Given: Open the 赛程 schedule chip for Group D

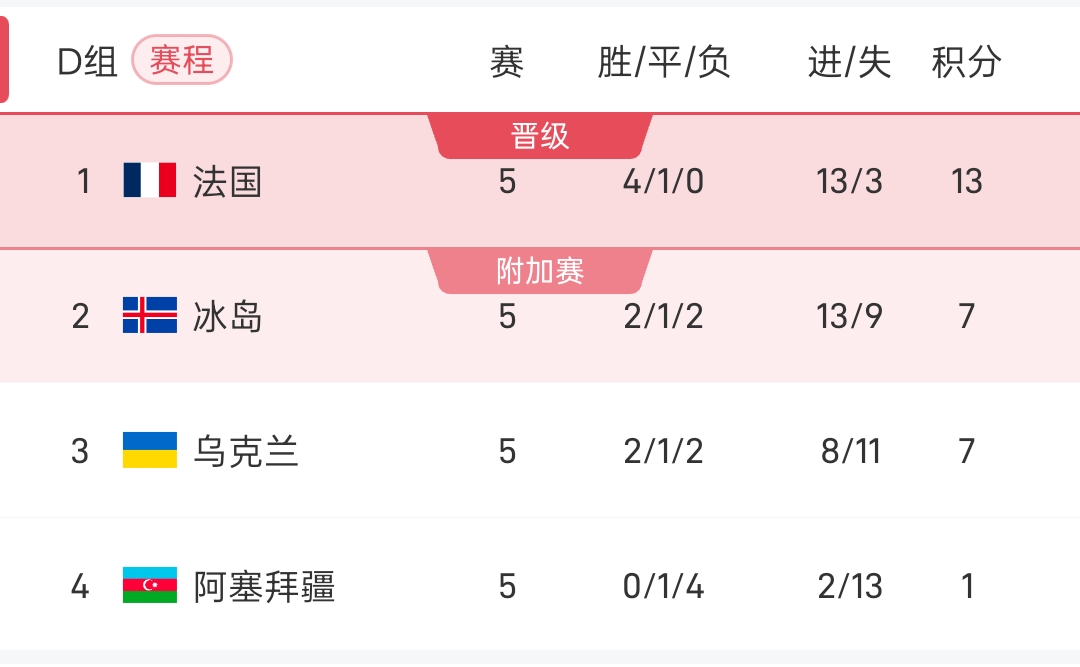Looking at the screenshot, I should [x=181, y=61].
